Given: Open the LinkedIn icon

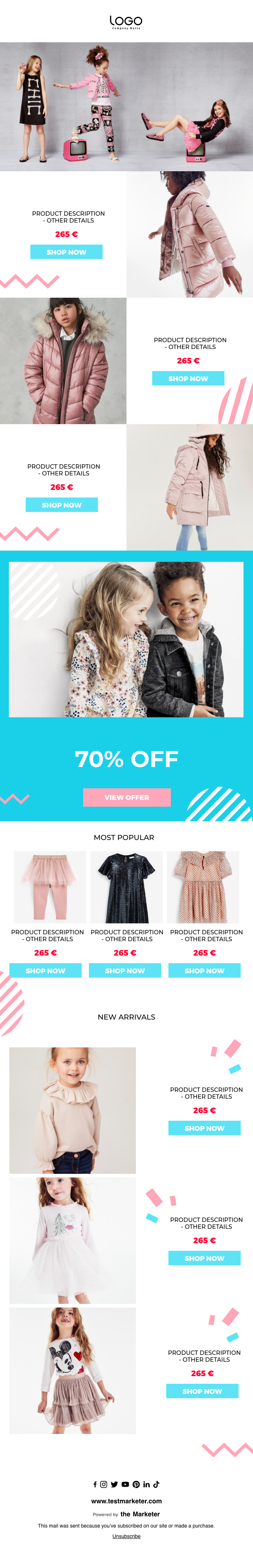Looking at the screenshot, I should click(x=146, y=1484).
